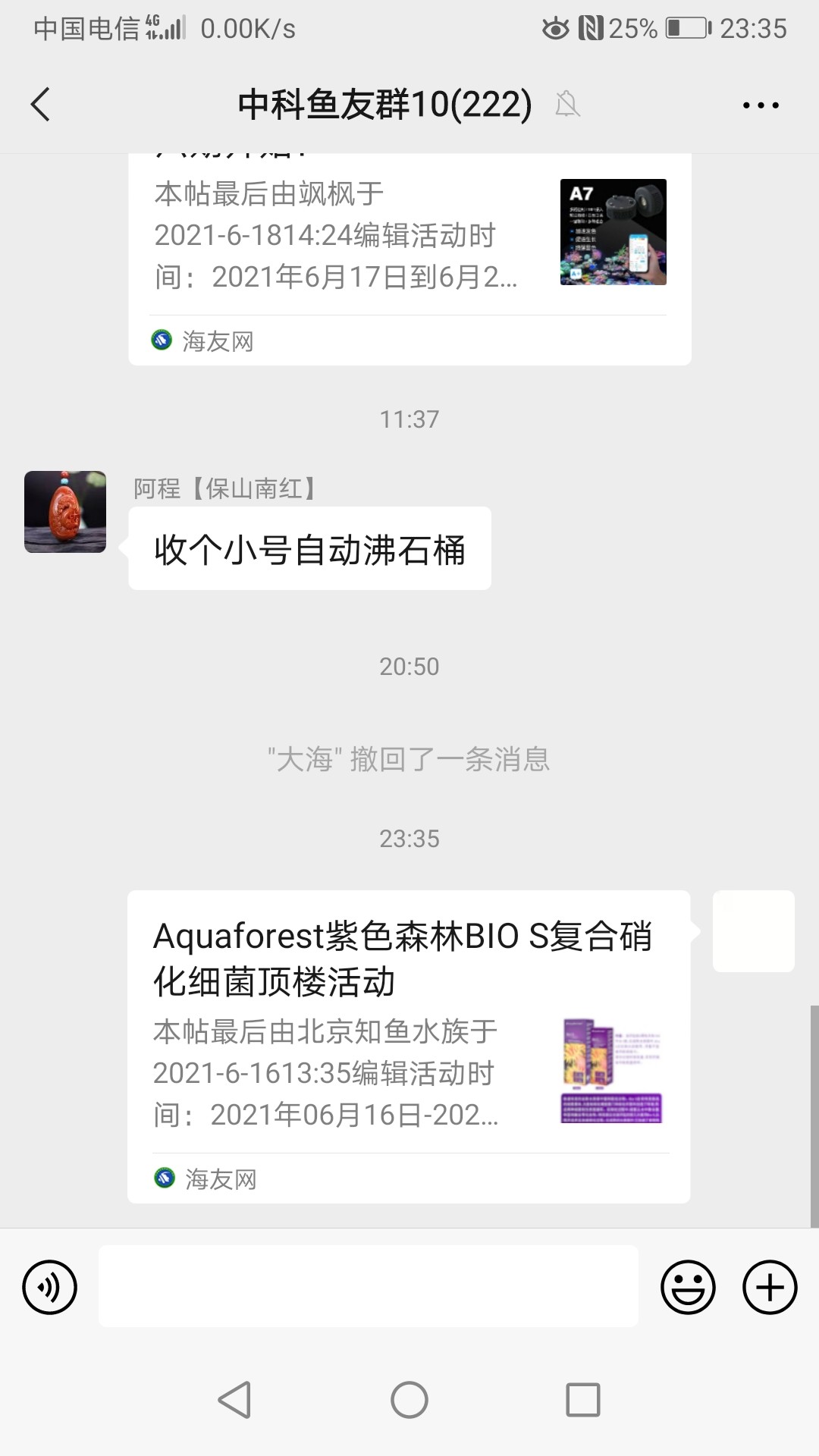Tap the system home button
The height and width of the screenshot is (1456, 819).
409,1399
